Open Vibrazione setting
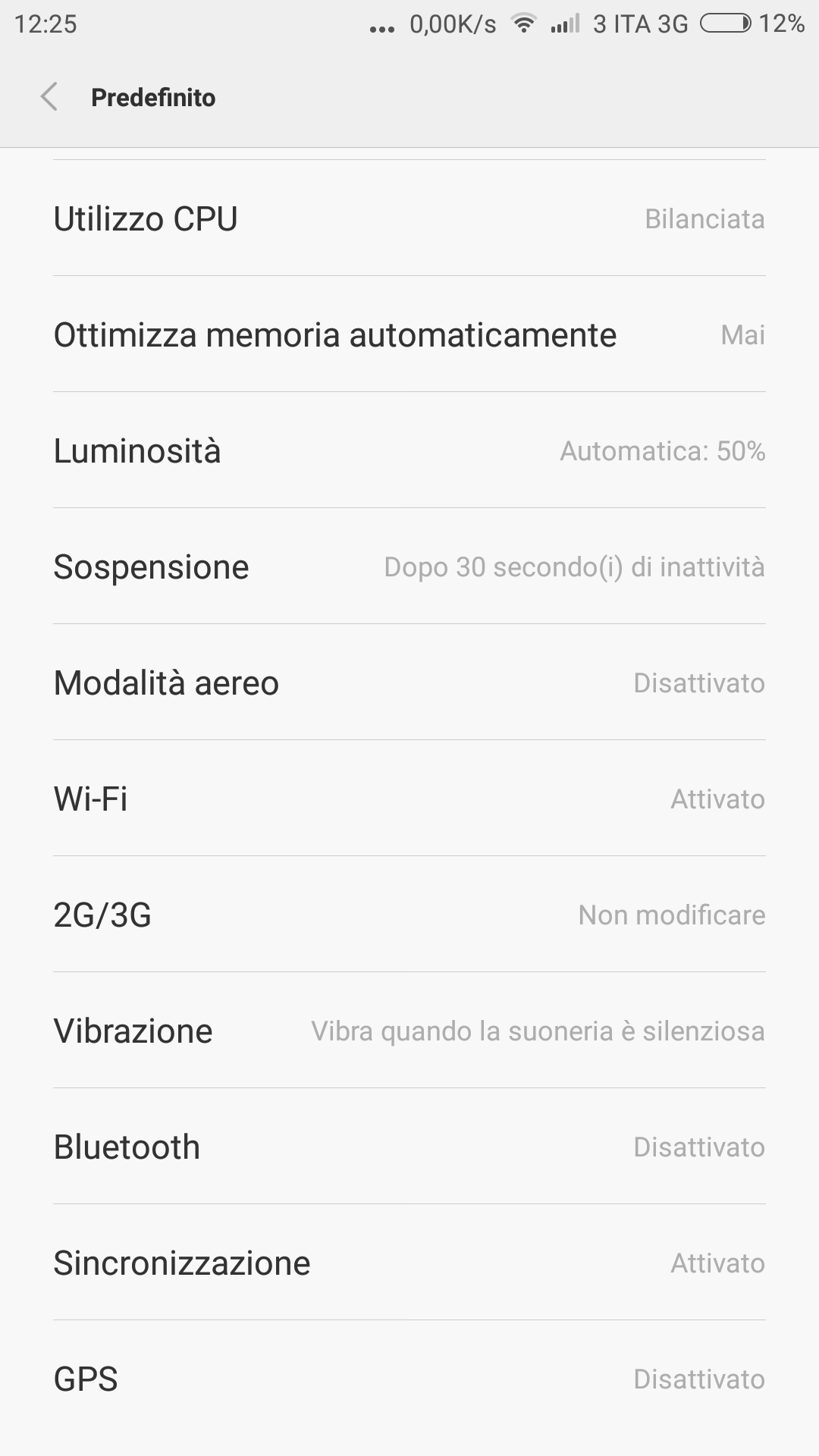This screenshot has height=1456, width=819. click(409, 1031)
